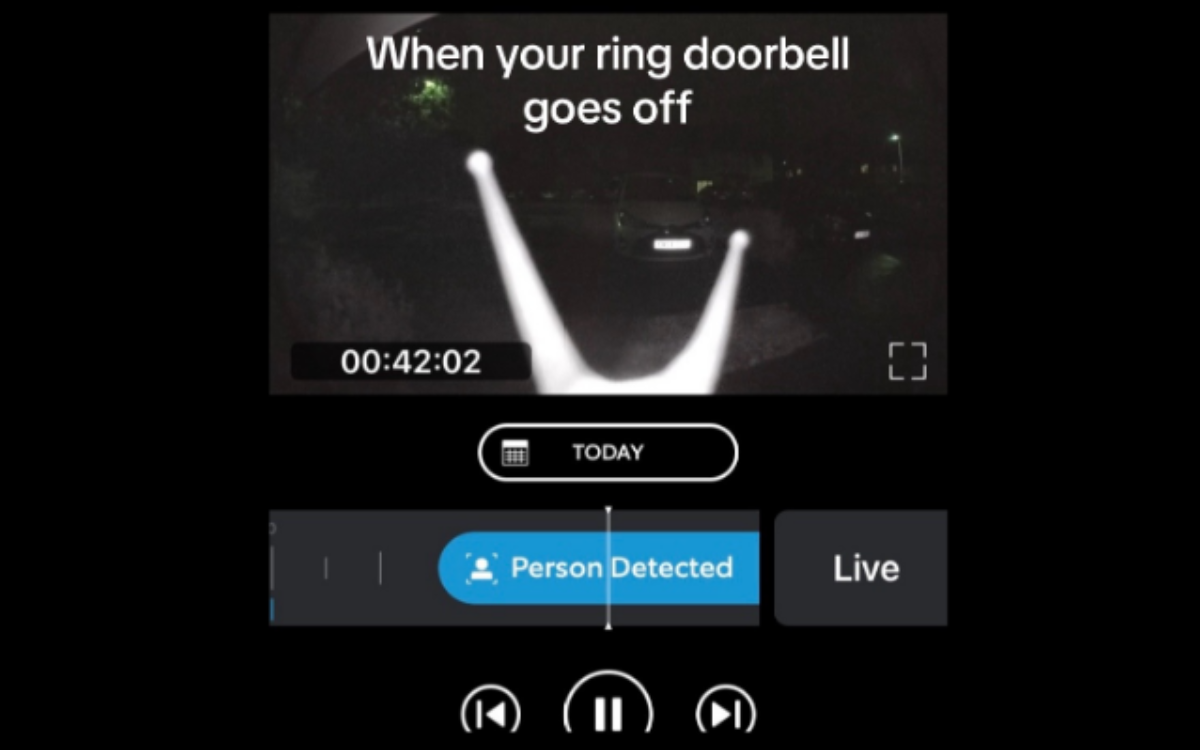The height and width of the screenshot is (750, 1200).
Task: Expand the video to fullscreen
Action: coord(907,361)
